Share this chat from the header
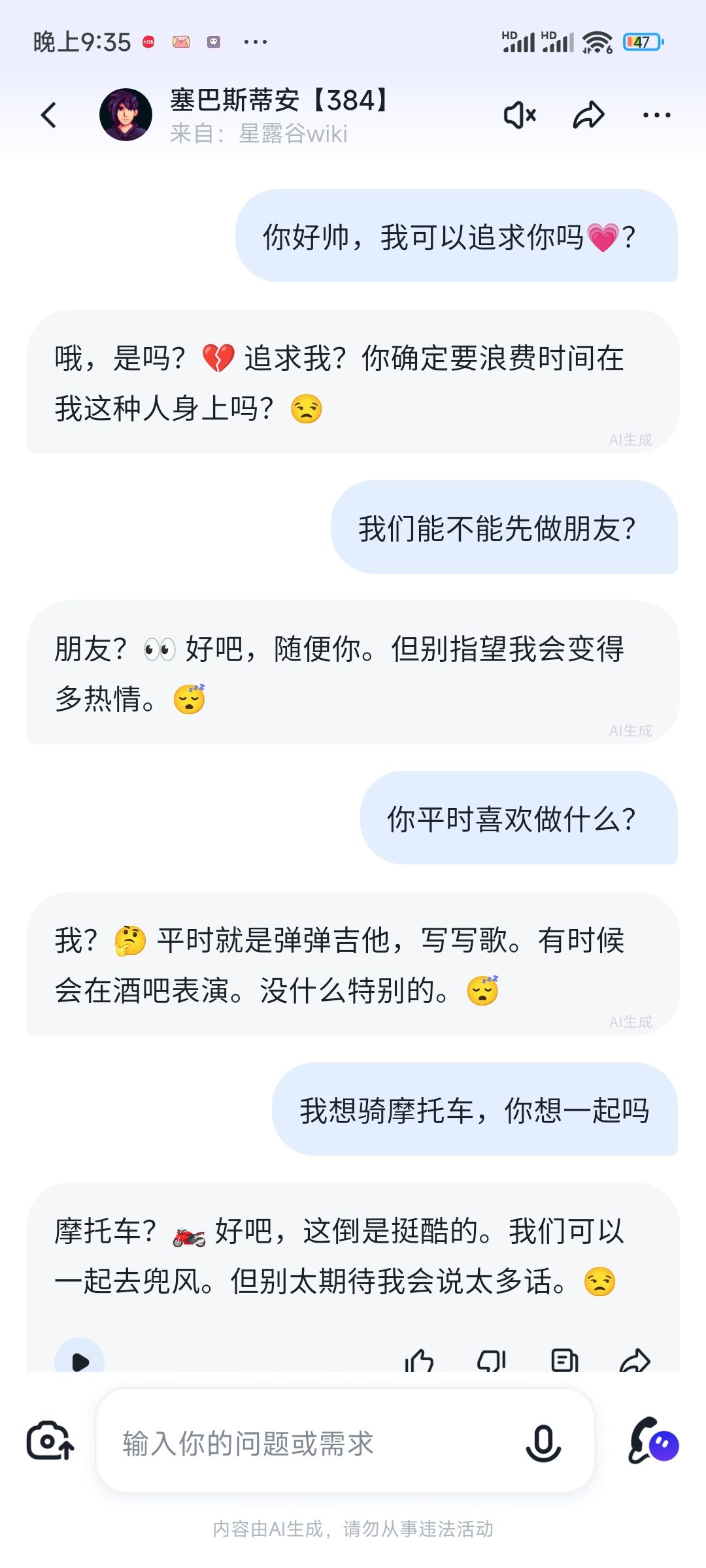The width and height of the screenshot is (706, 1568). (x=589, y=115)
